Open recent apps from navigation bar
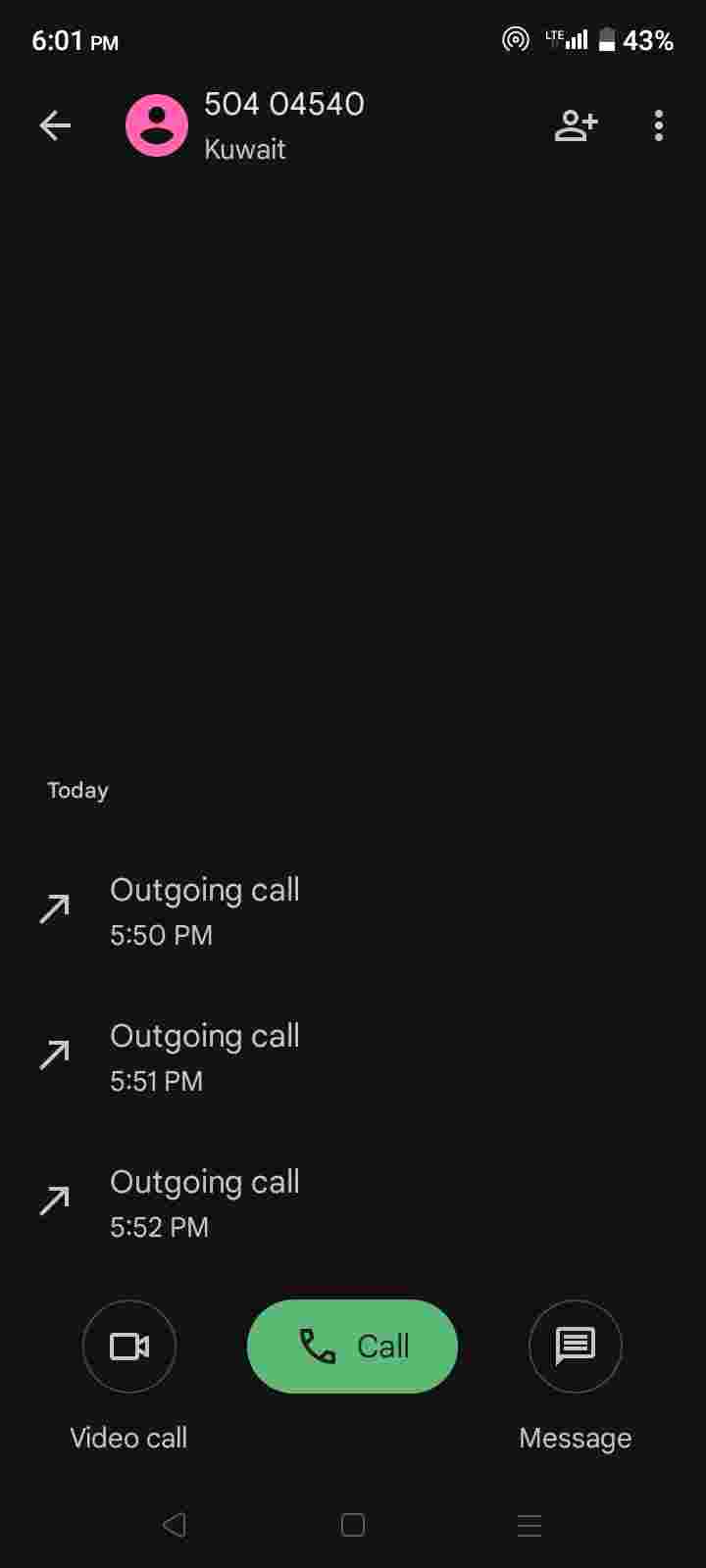This screenshot has width=706, height=1568. tap(529, 1525)
